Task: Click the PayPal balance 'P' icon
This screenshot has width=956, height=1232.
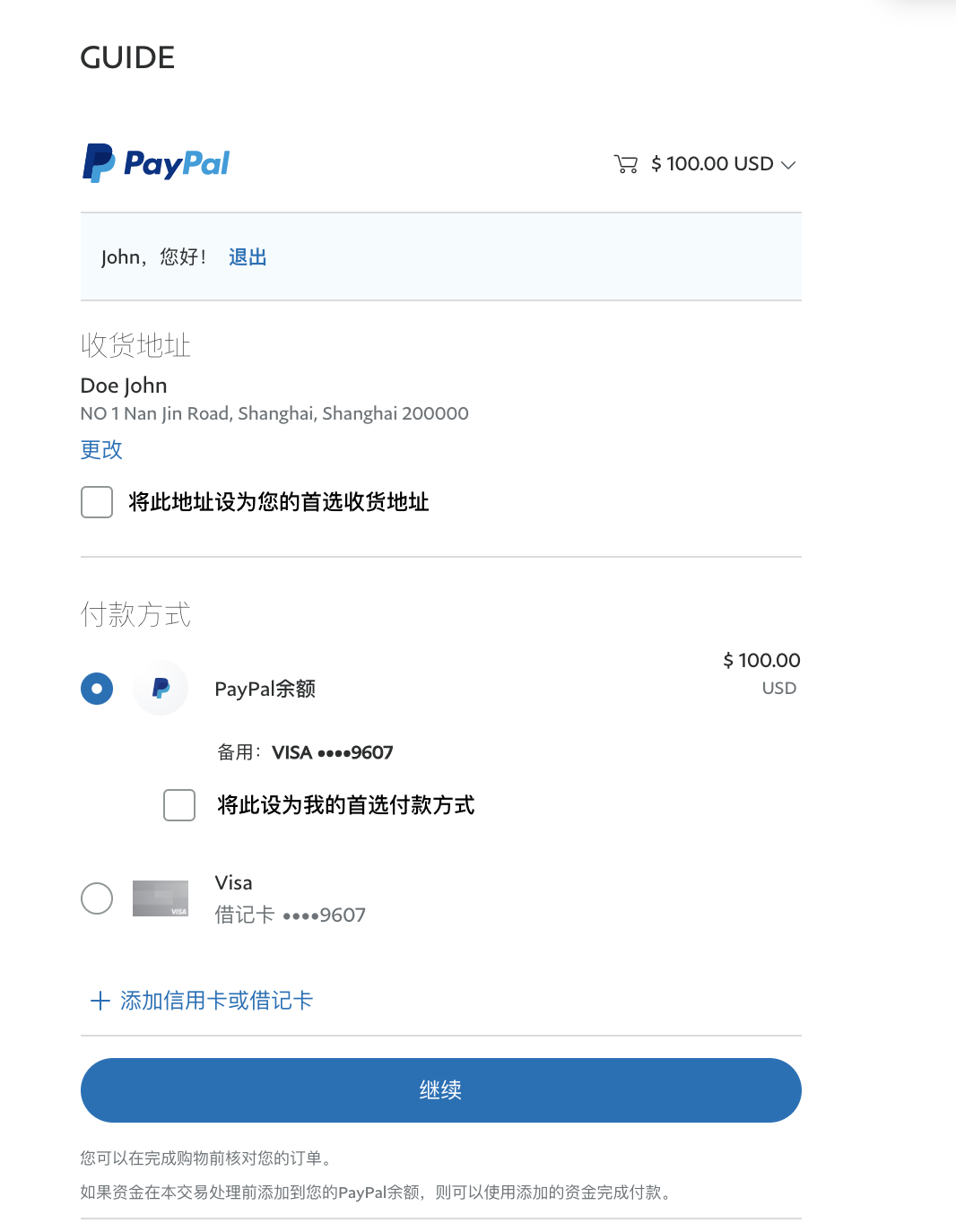Action: [x=160, y=688]
